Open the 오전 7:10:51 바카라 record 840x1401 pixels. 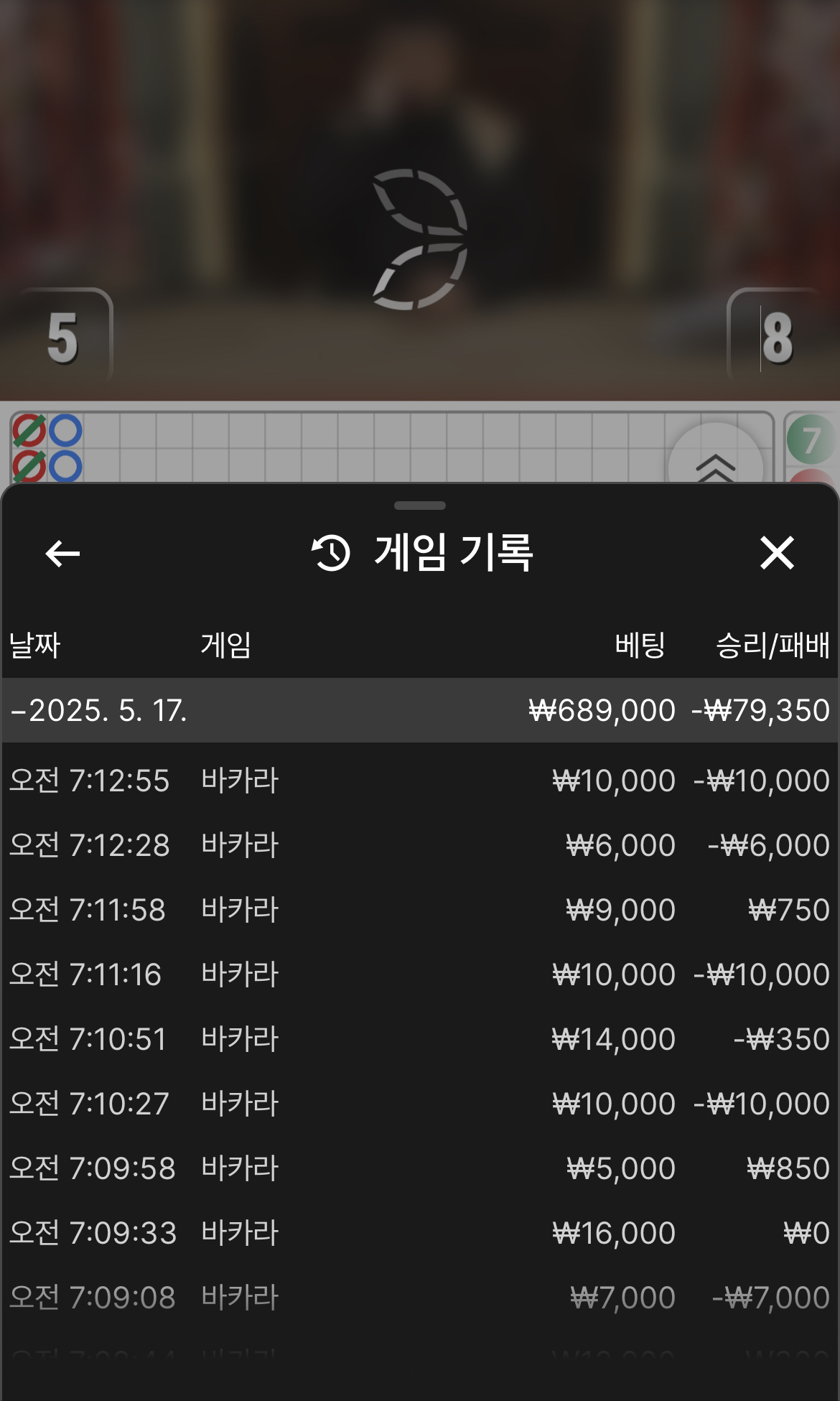click(419, 1039)
